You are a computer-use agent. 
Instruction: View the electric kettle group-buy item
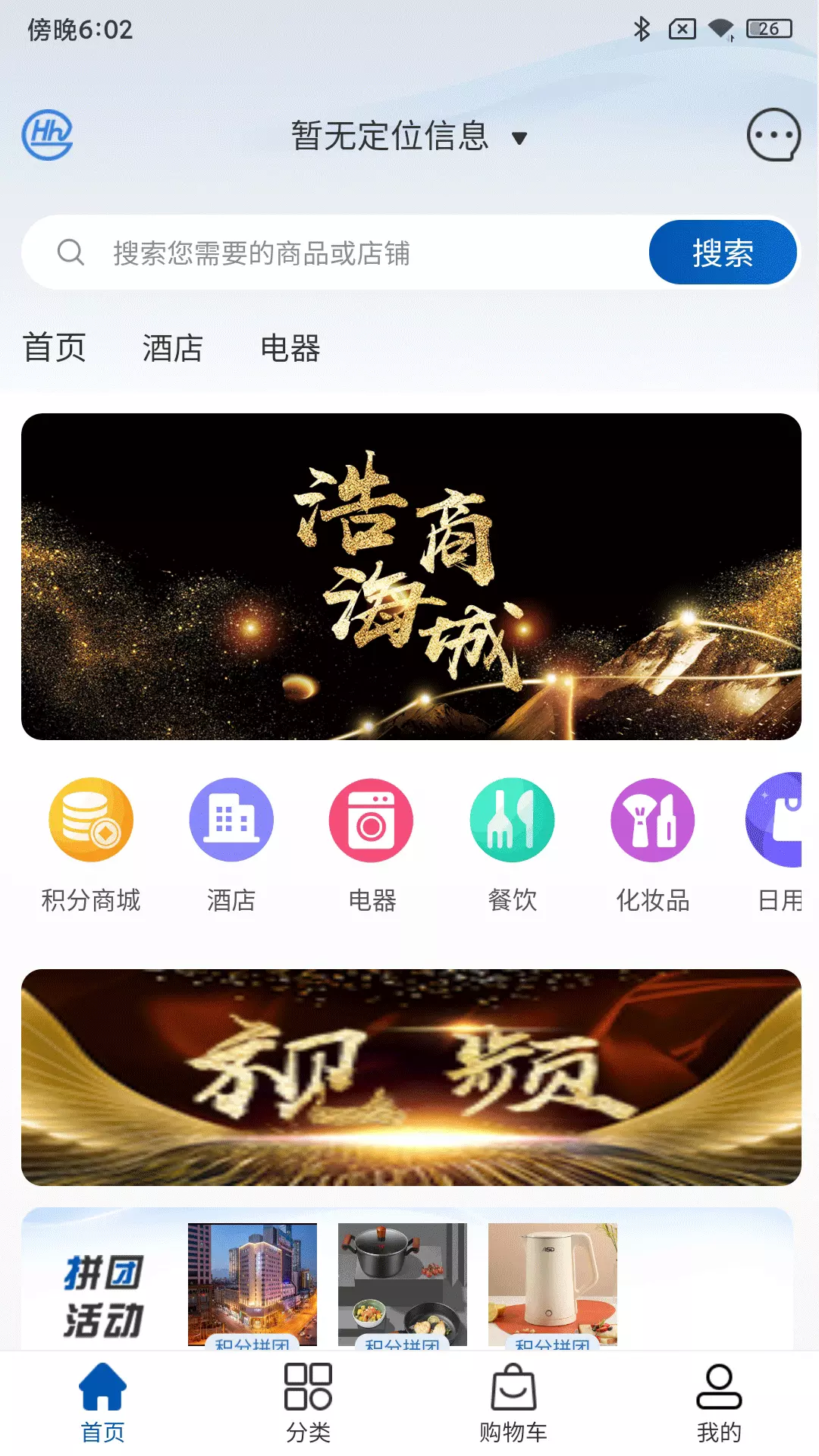click(x=553, y=1285)
